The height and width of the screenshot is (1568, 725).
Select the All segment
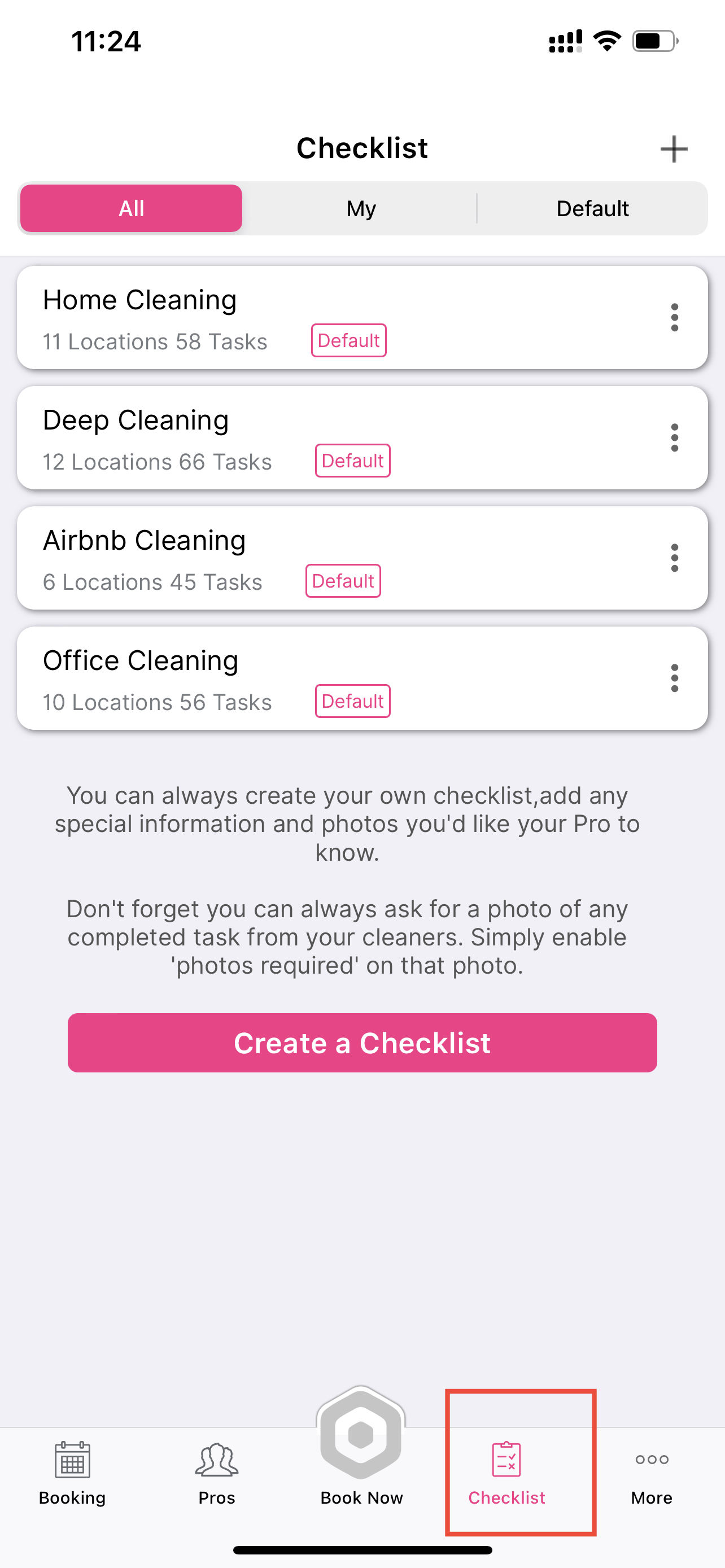[132, 209]
